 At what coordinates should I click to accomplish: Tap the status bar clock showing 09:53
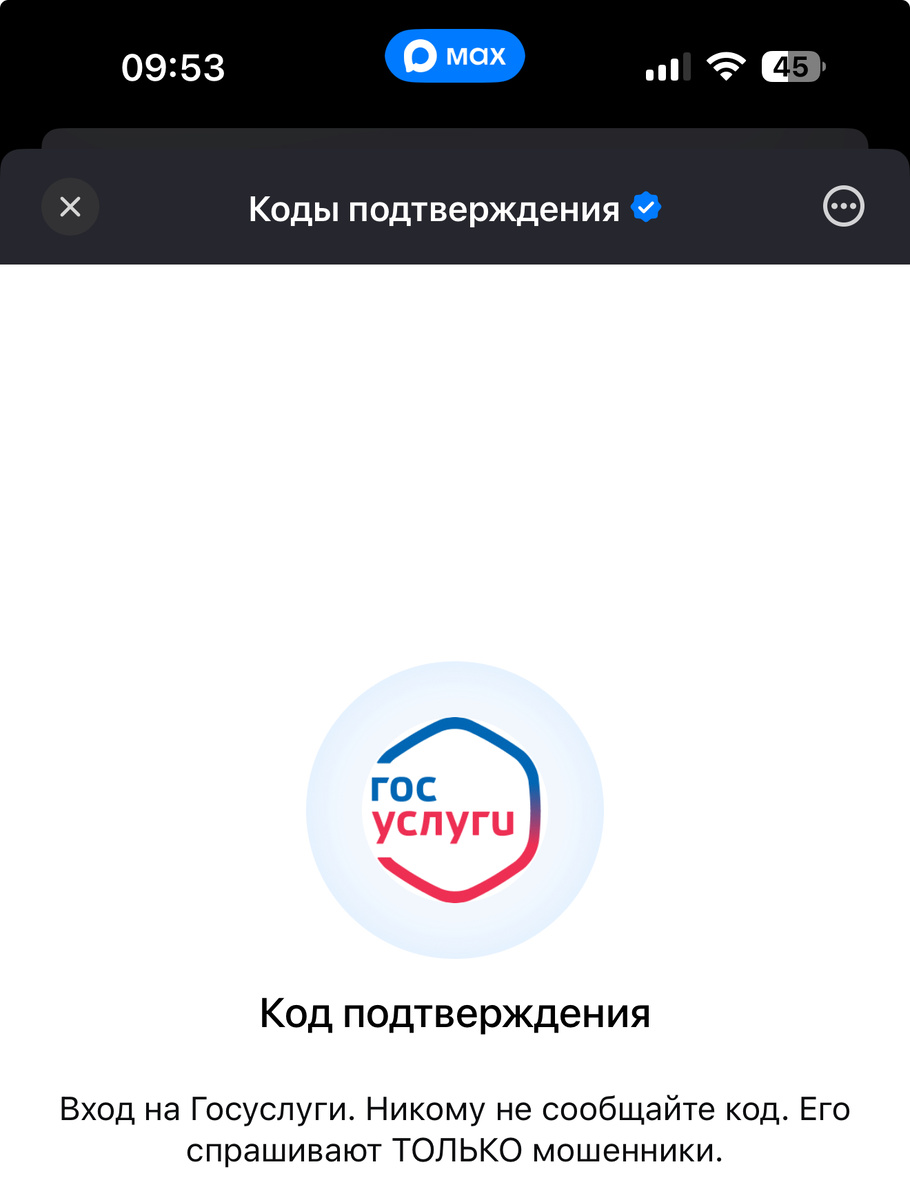point(174,66)
